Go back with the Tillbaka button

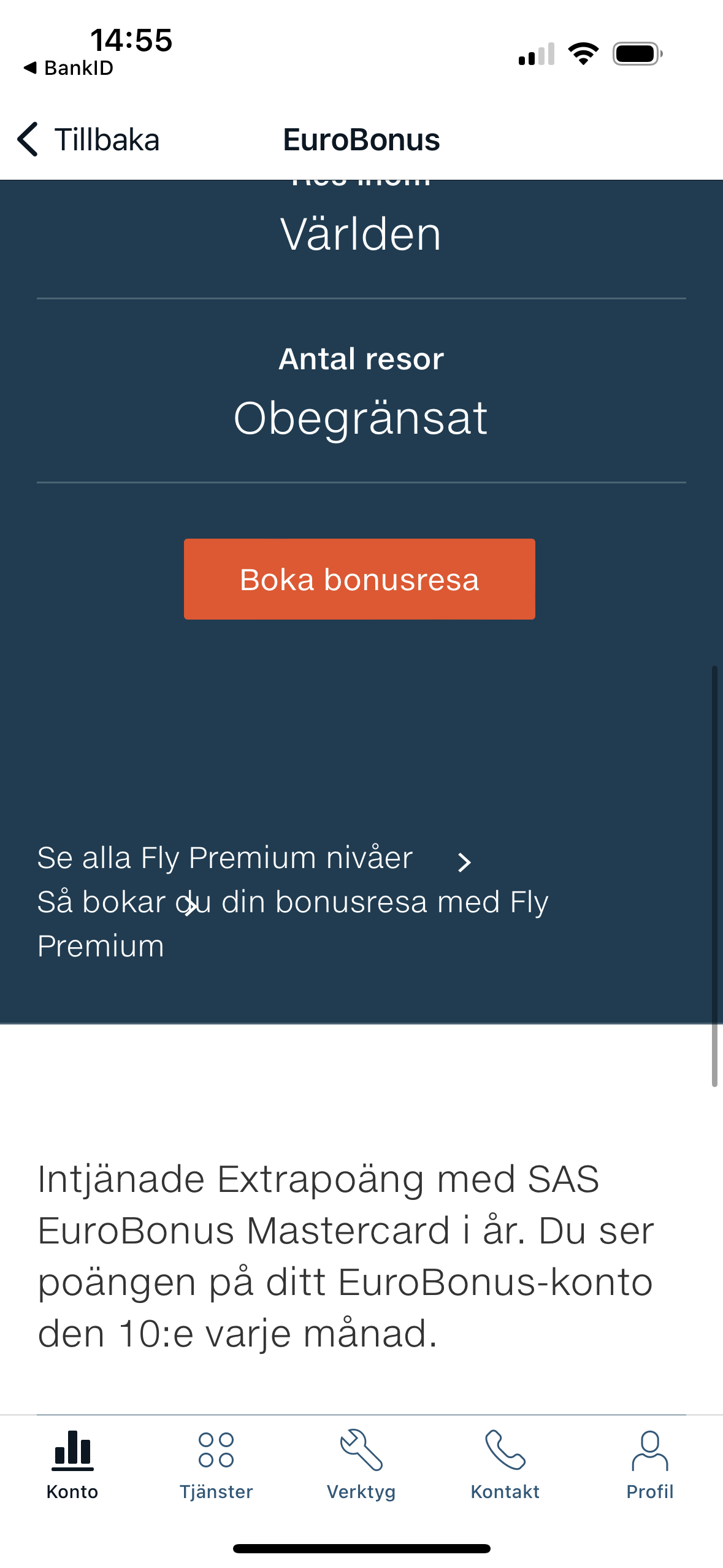(89, 140)
